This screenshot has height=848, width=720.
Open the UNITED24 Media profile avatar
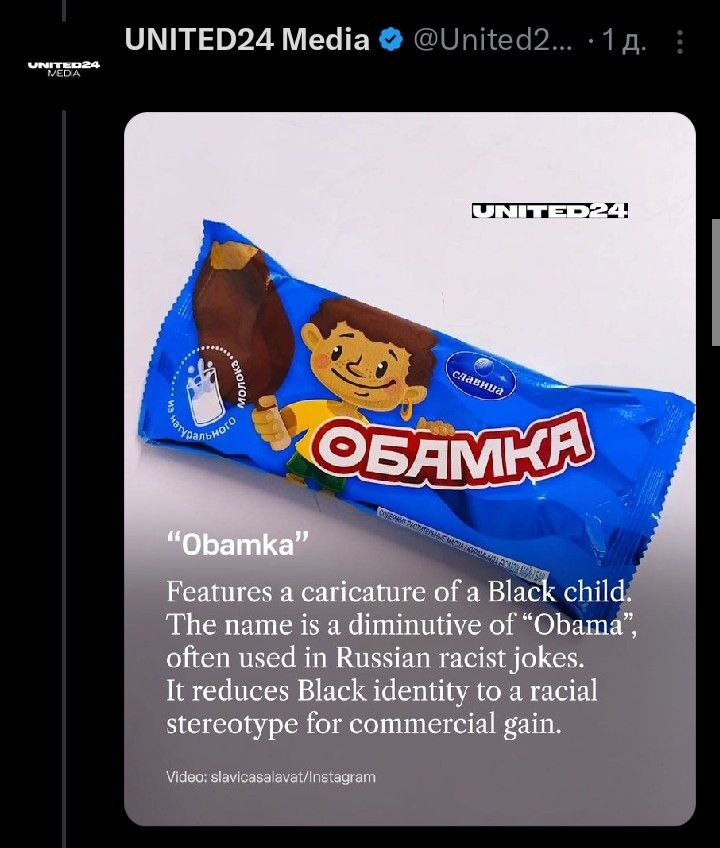click(x=63, y=67)
